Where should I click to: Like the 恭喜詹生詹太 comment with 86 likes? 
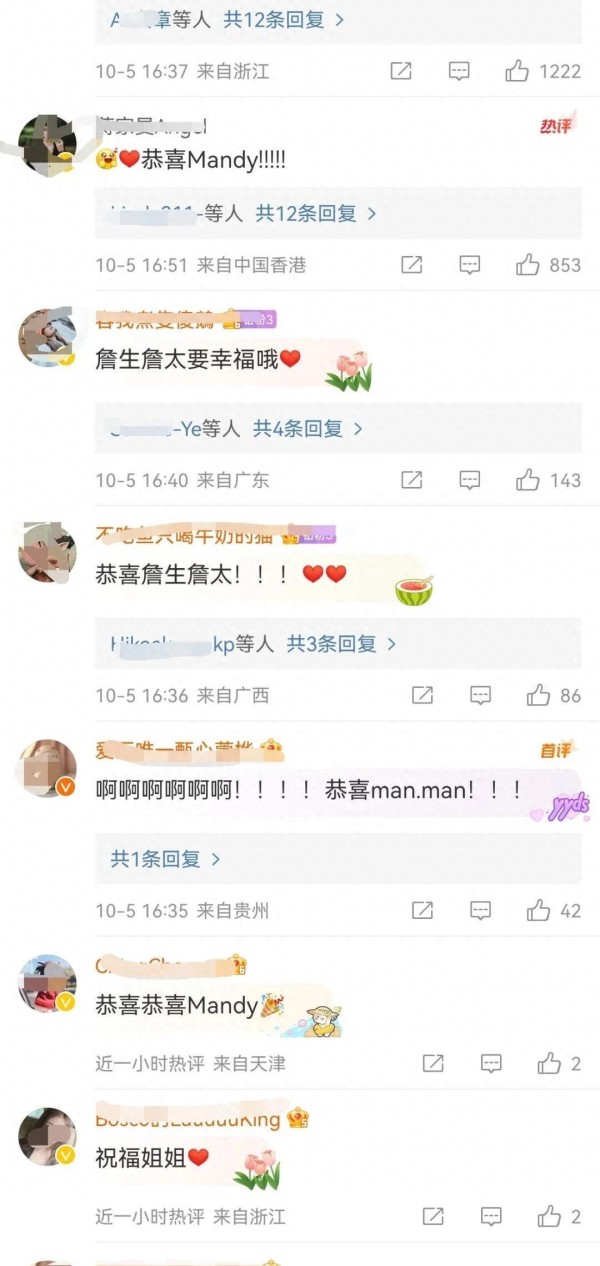point(539,695)
